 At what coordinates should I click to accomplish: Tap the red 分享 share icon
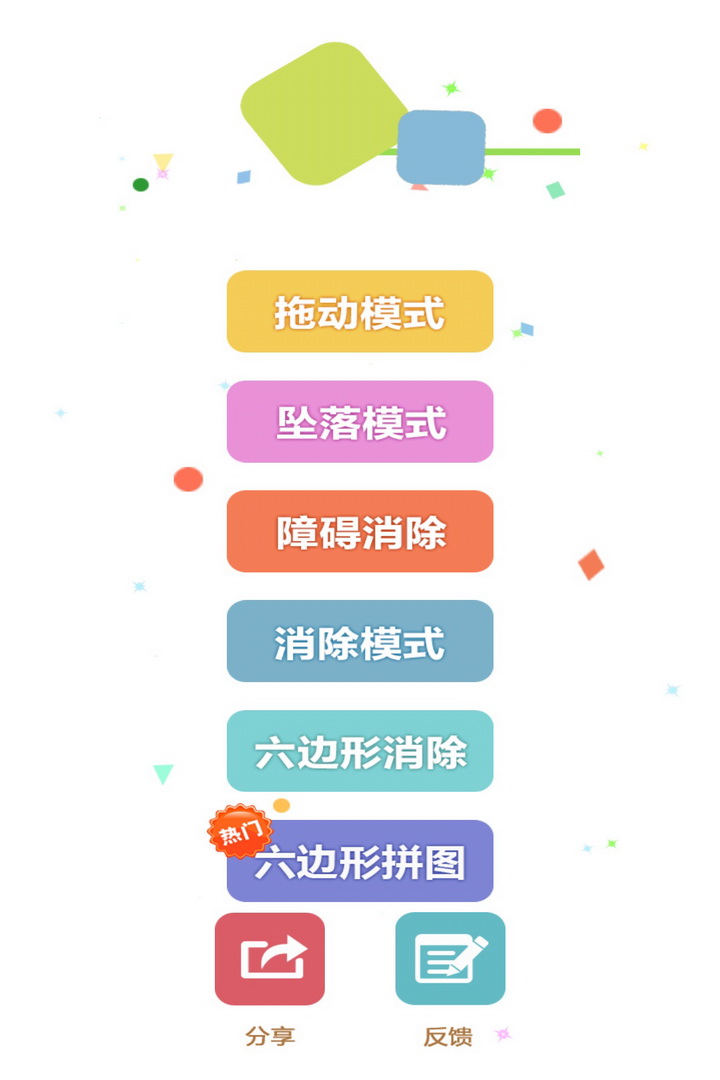(x=270, y=959)
